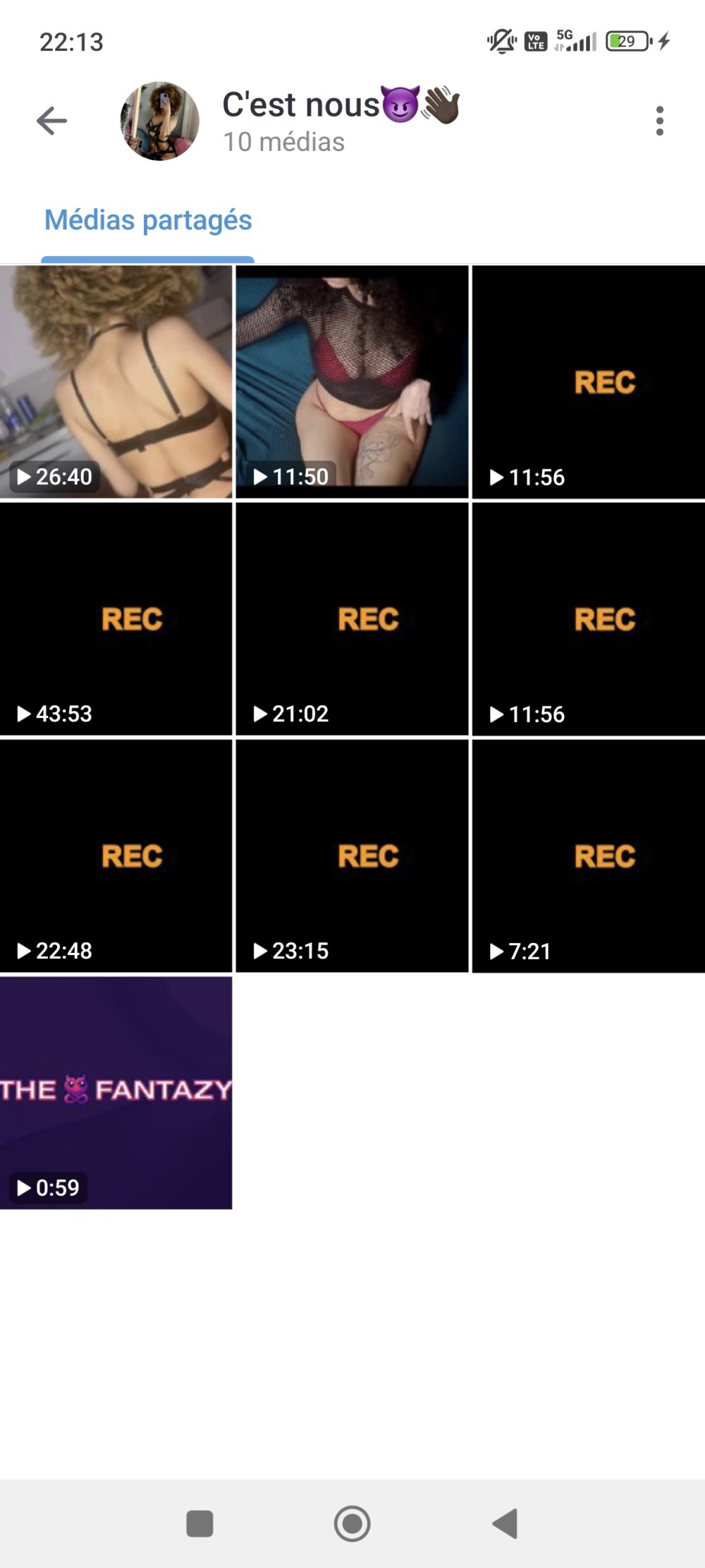Viewport: 705px width, 1568px height.
Task: Play the 21:02 REC video
Action: [352, 619]
